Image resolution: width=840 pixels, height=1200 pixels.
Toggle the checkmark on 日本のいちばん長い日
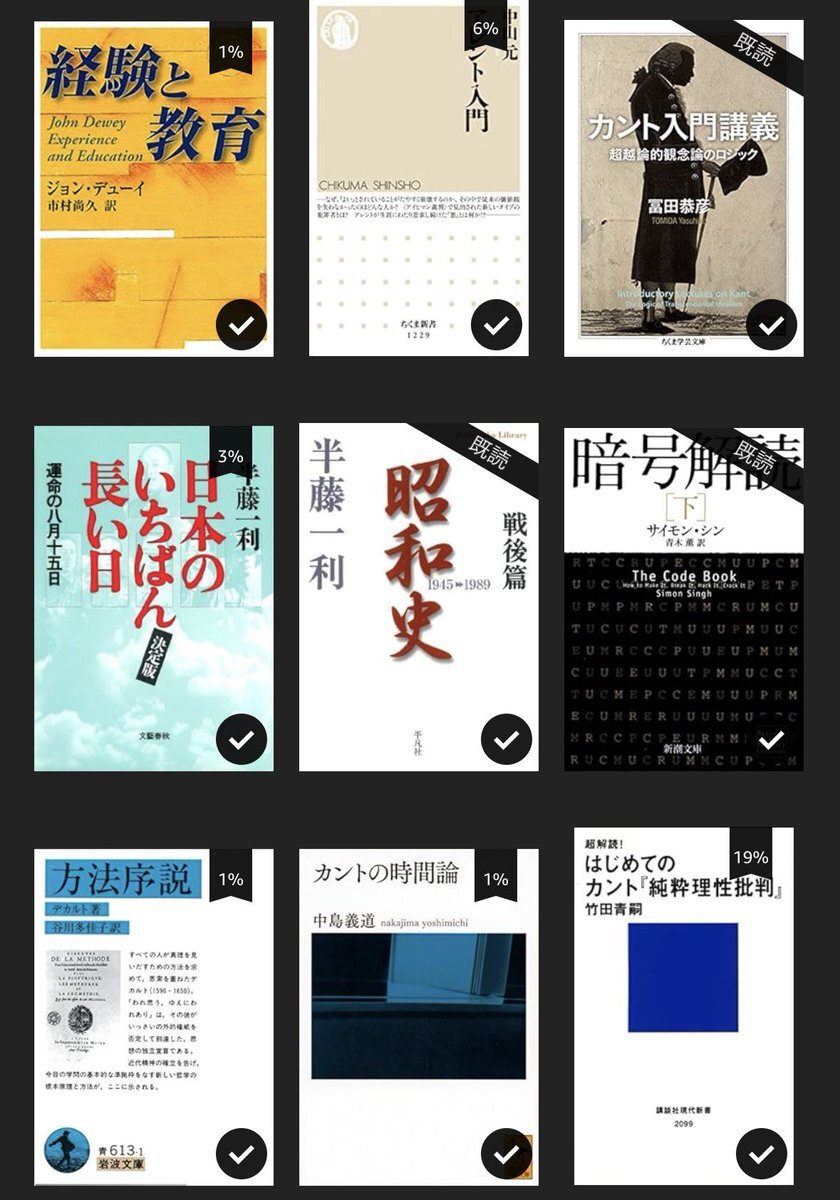pyautogui.click(x=241, y=740)
